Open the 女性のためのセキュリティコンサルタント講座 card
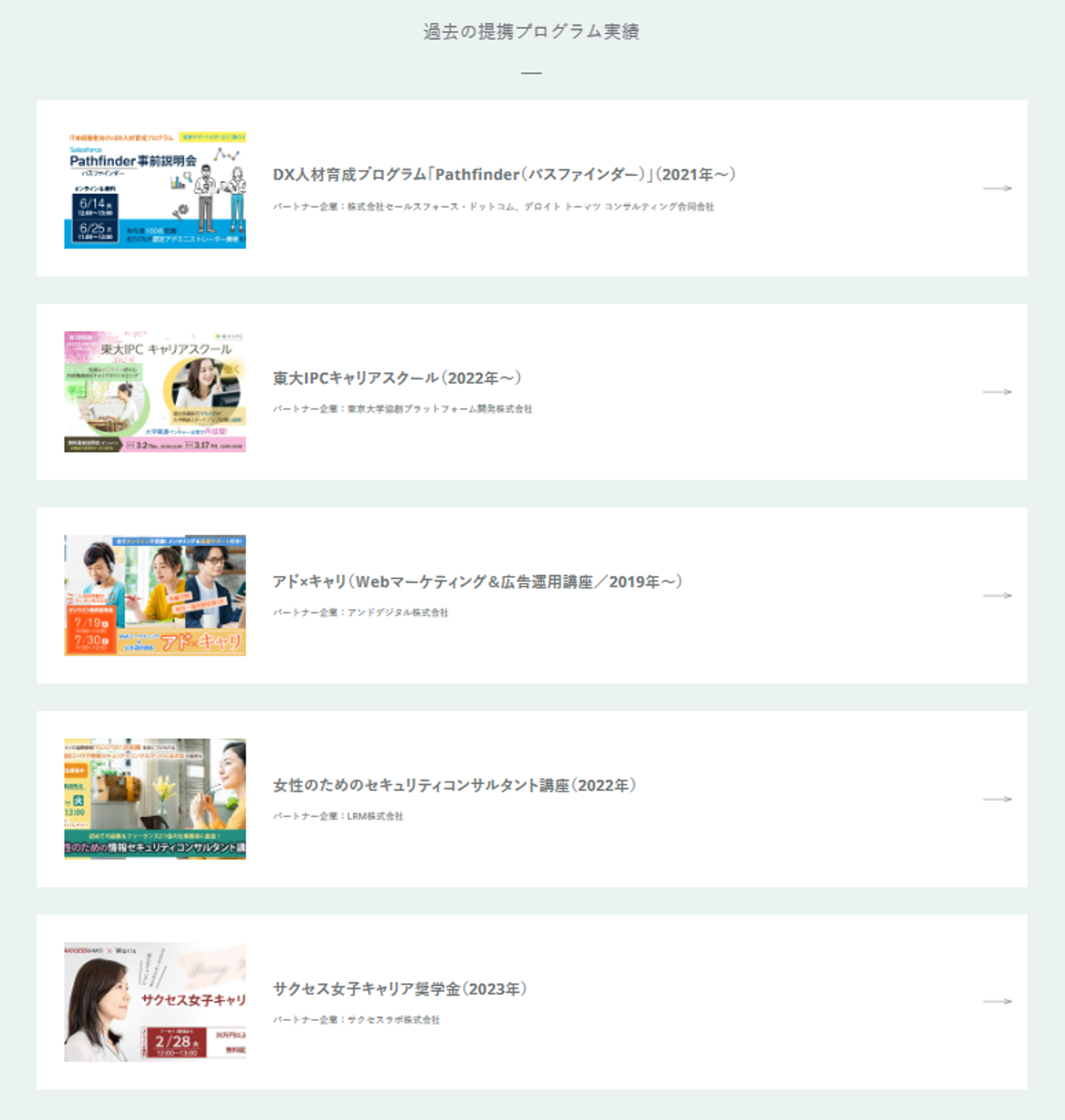Screen dimensions: 1065x1120 click(x=454, y=786)
